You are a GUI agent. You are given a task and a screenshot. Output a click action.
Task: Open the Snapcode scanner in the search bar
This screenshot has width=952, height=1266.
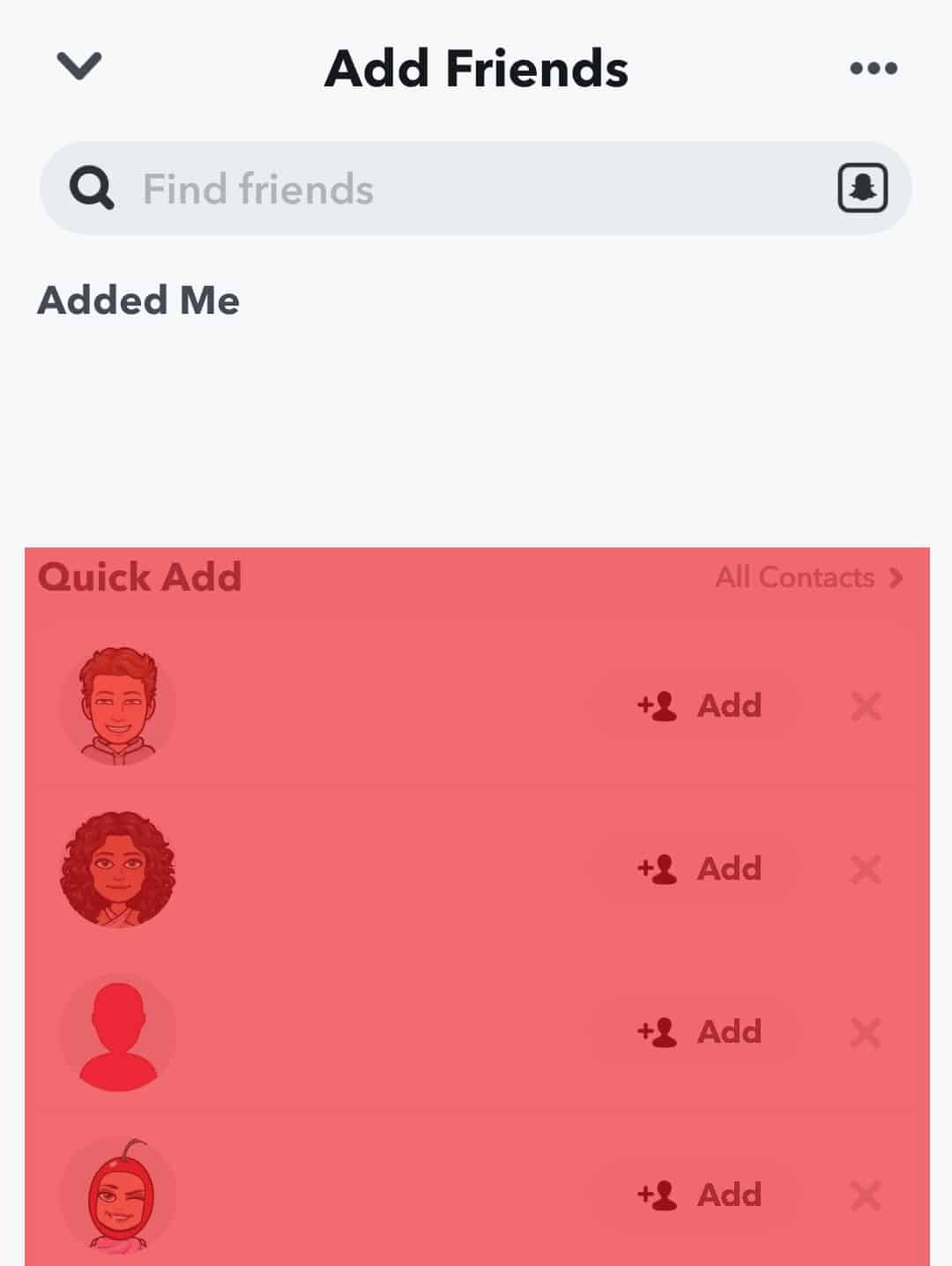tap(861, 187)
